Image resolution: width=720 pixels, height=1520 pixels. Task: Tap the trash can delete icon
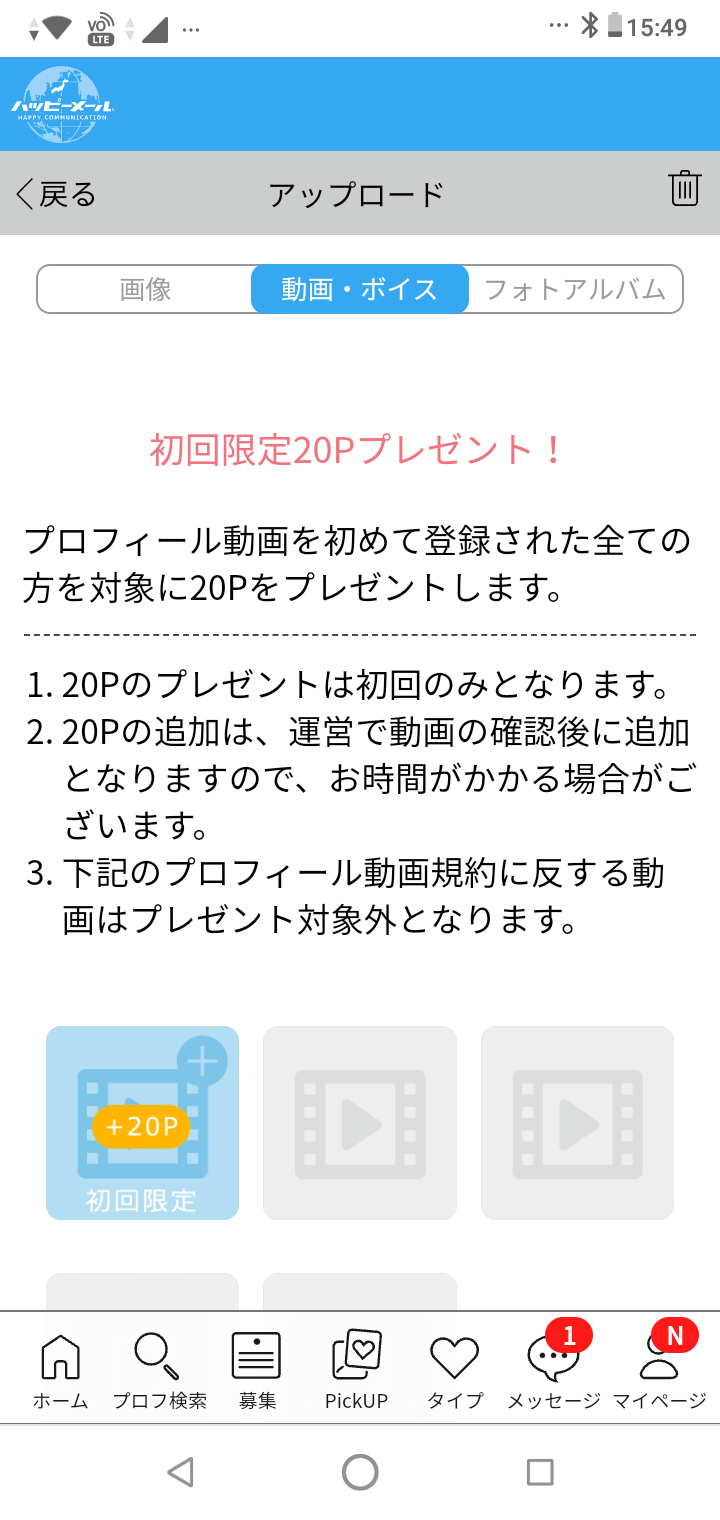pyautogui.click(x=684, y=189)
